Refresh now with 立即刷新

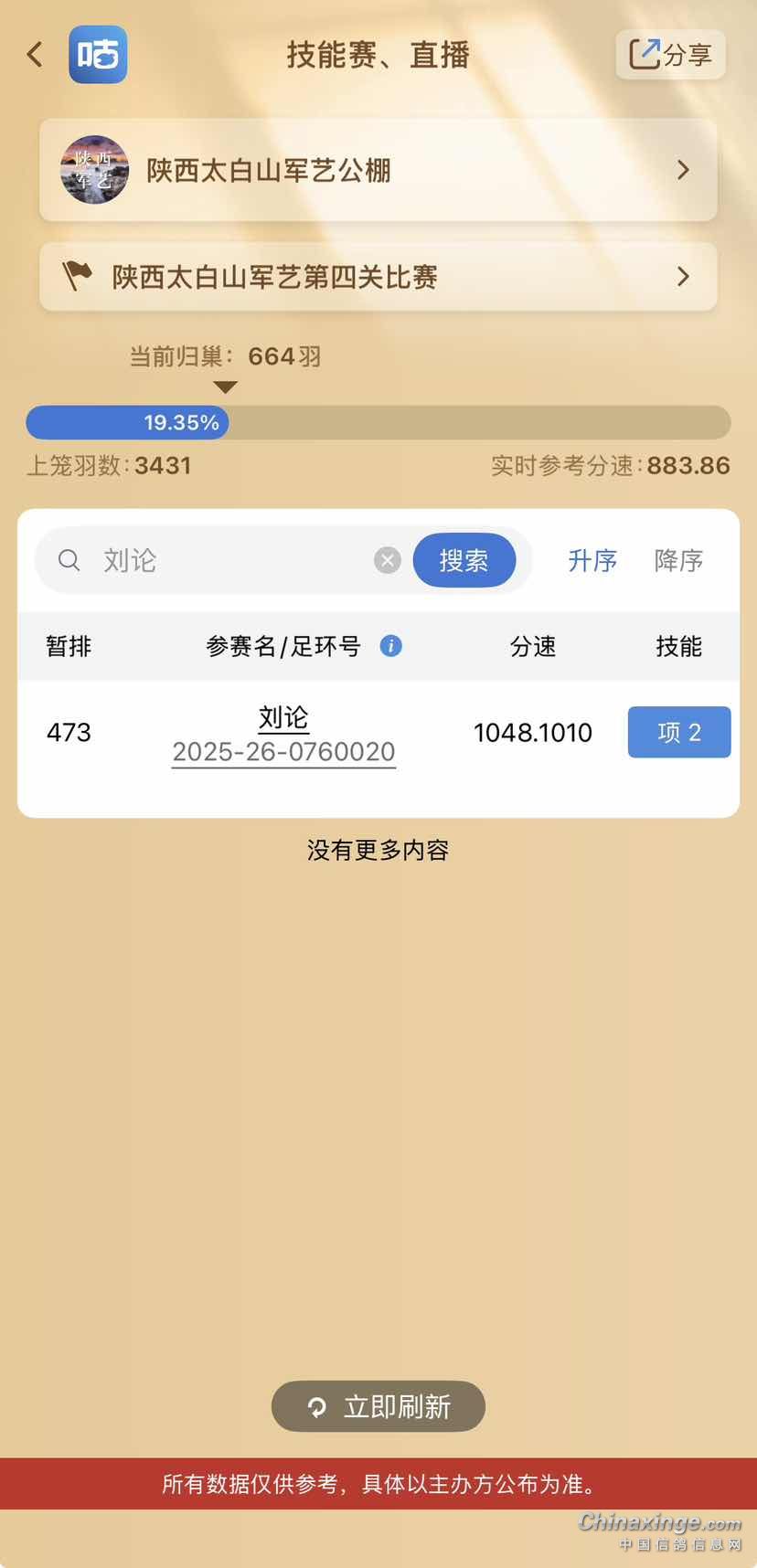(378, 1406)
